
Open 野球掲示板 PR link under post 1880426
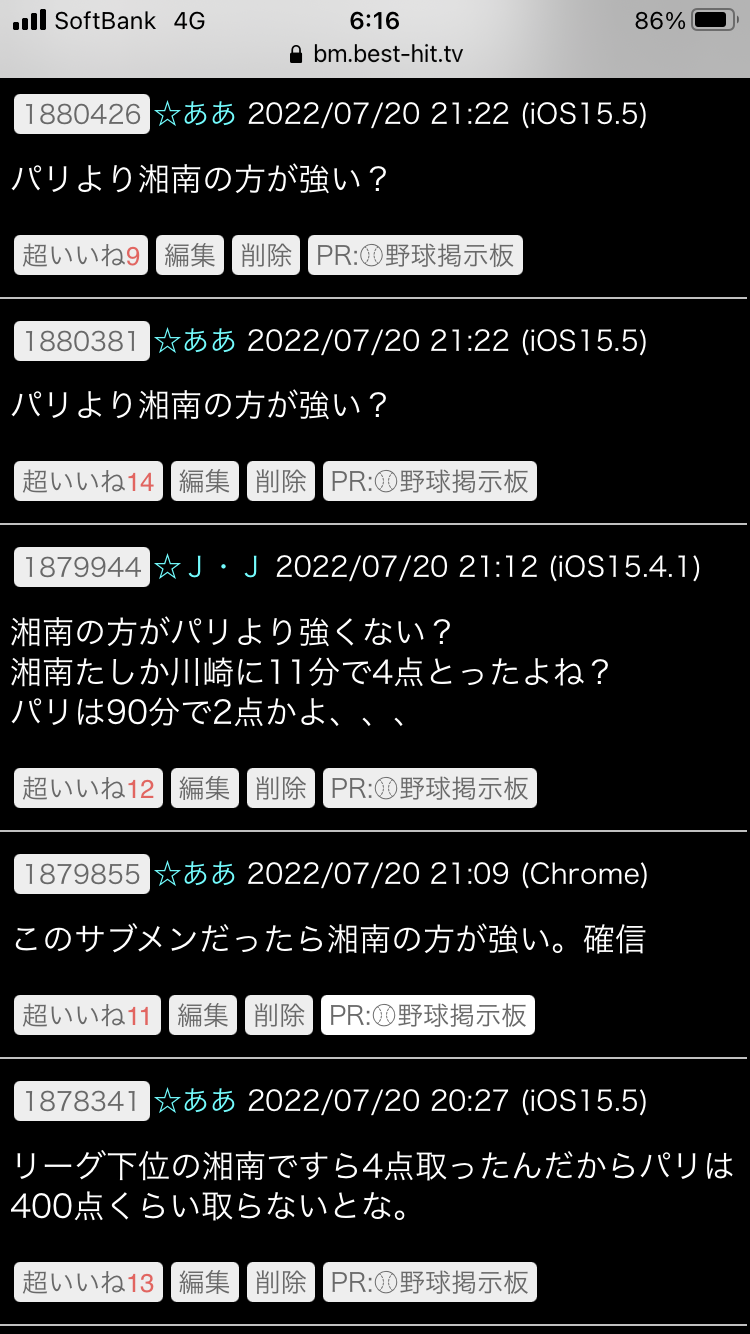(x=415, y=255)
